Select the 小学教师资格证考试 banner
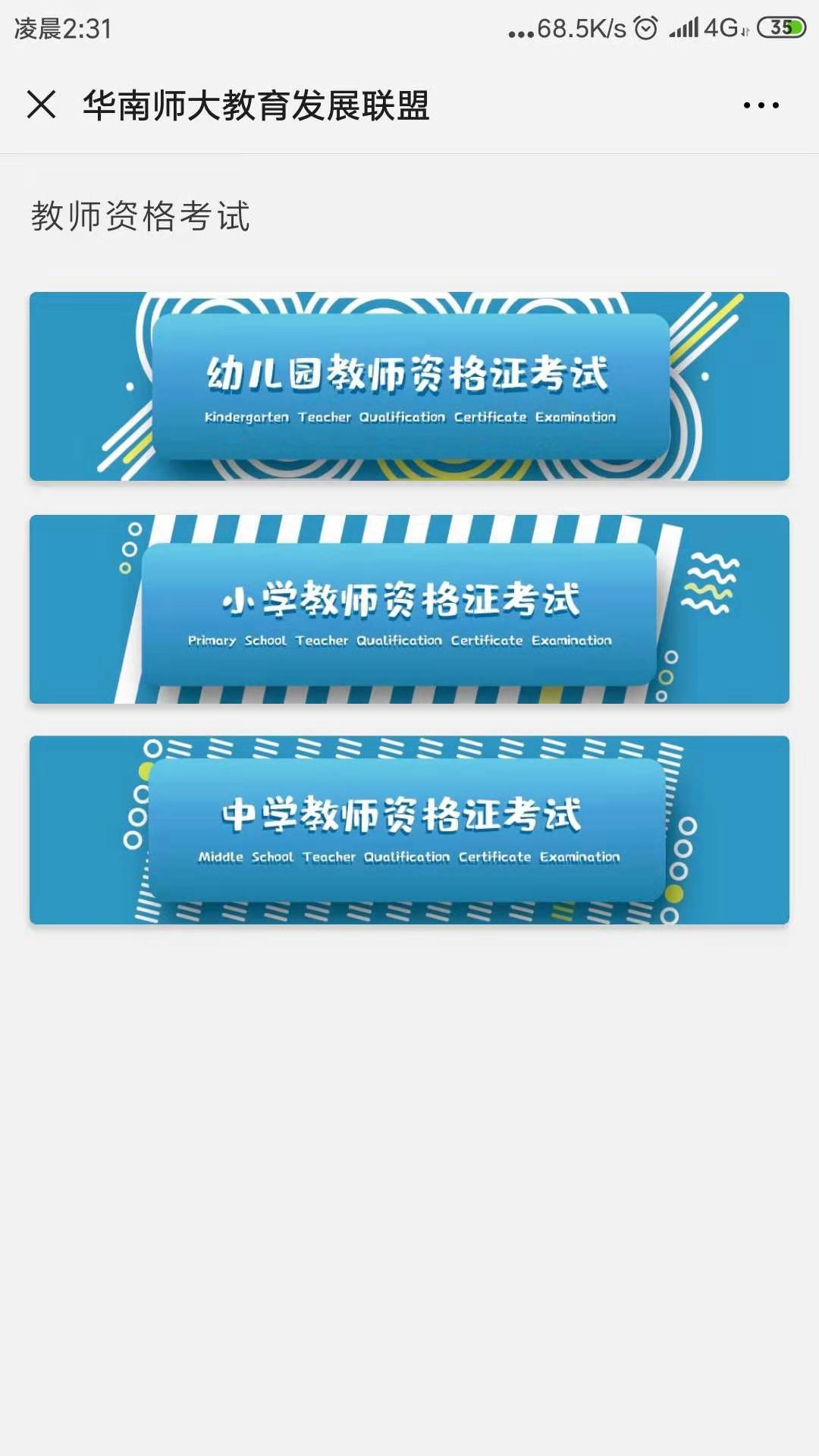The width and height of the screenshot is (819, 1456). pos(409,609)
